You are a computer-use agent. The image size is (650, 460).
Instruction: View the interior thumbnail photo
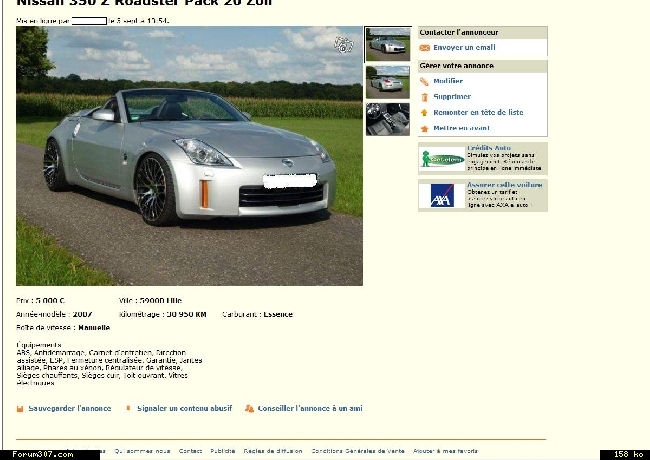tap(387, 119)
